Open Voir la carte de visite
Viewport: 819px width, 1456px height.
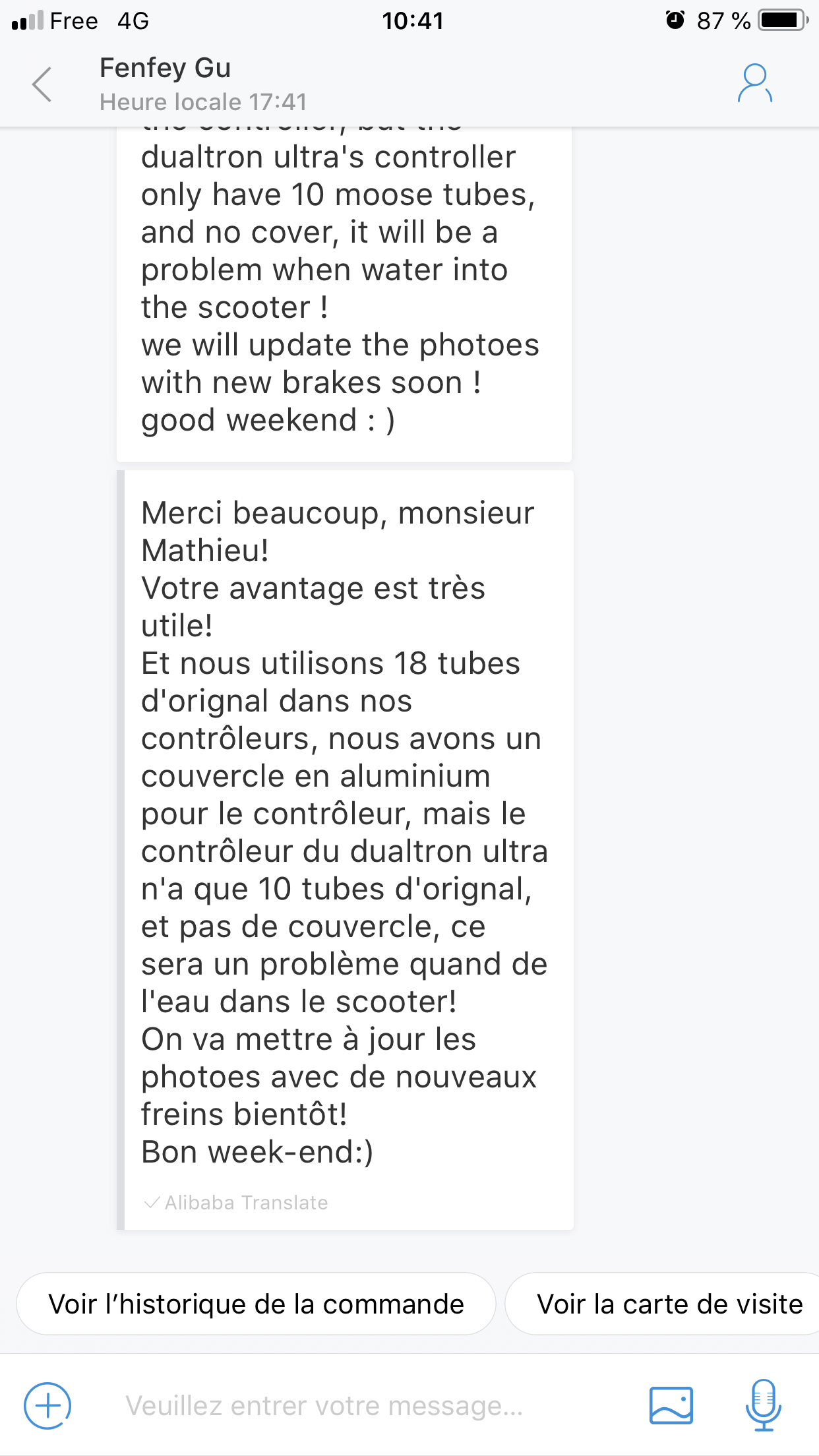(x=662, y=1304)
